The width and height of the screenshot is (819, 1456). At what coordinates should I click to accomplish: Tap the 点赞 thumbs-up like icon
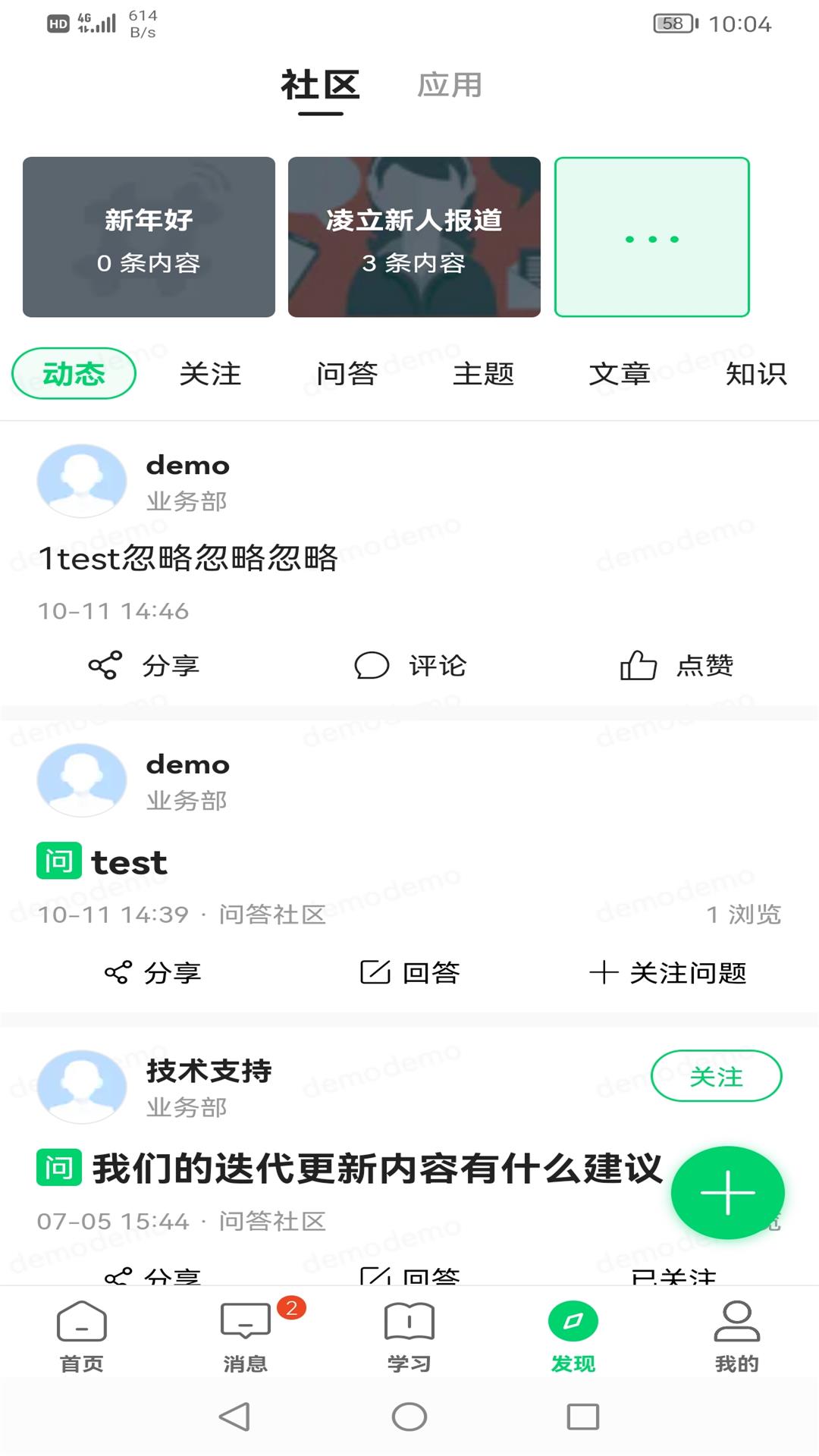[639, 666]
